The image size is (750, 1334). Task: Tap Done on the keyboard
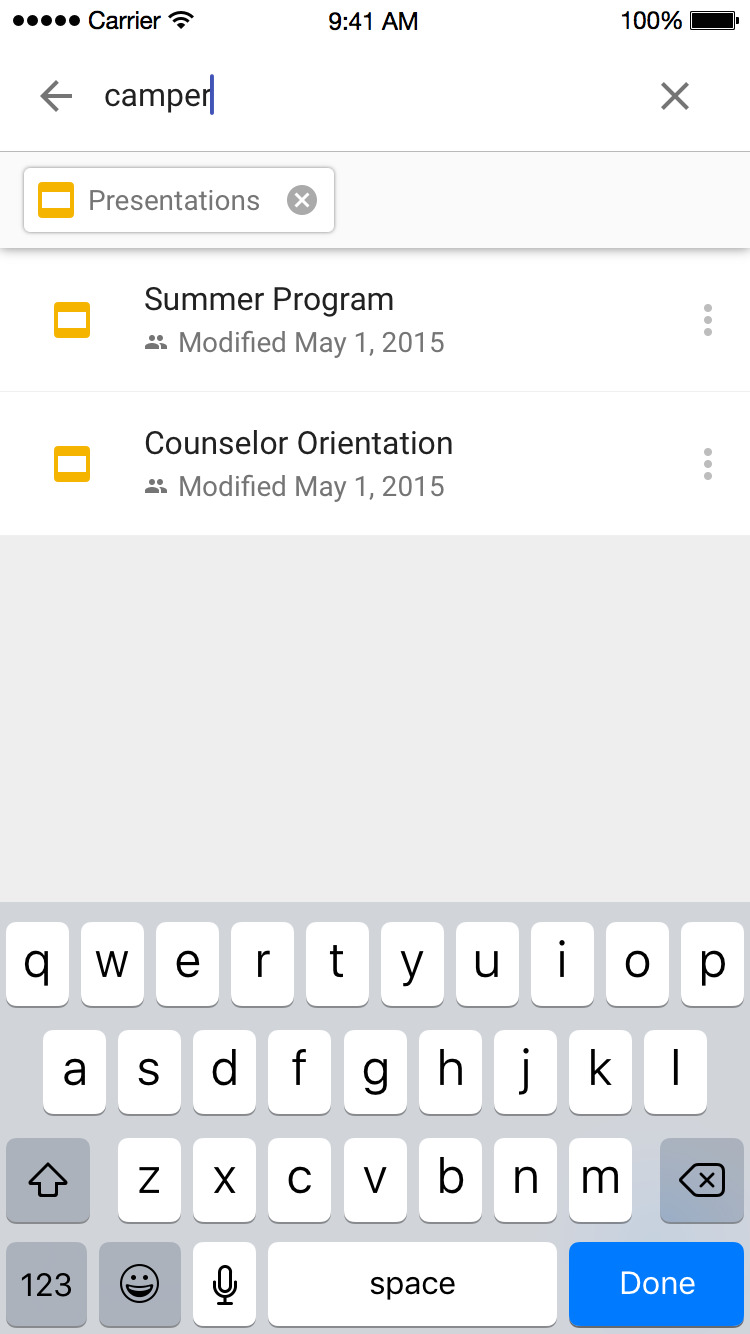pyautogui.click(x=657, y=1284)
